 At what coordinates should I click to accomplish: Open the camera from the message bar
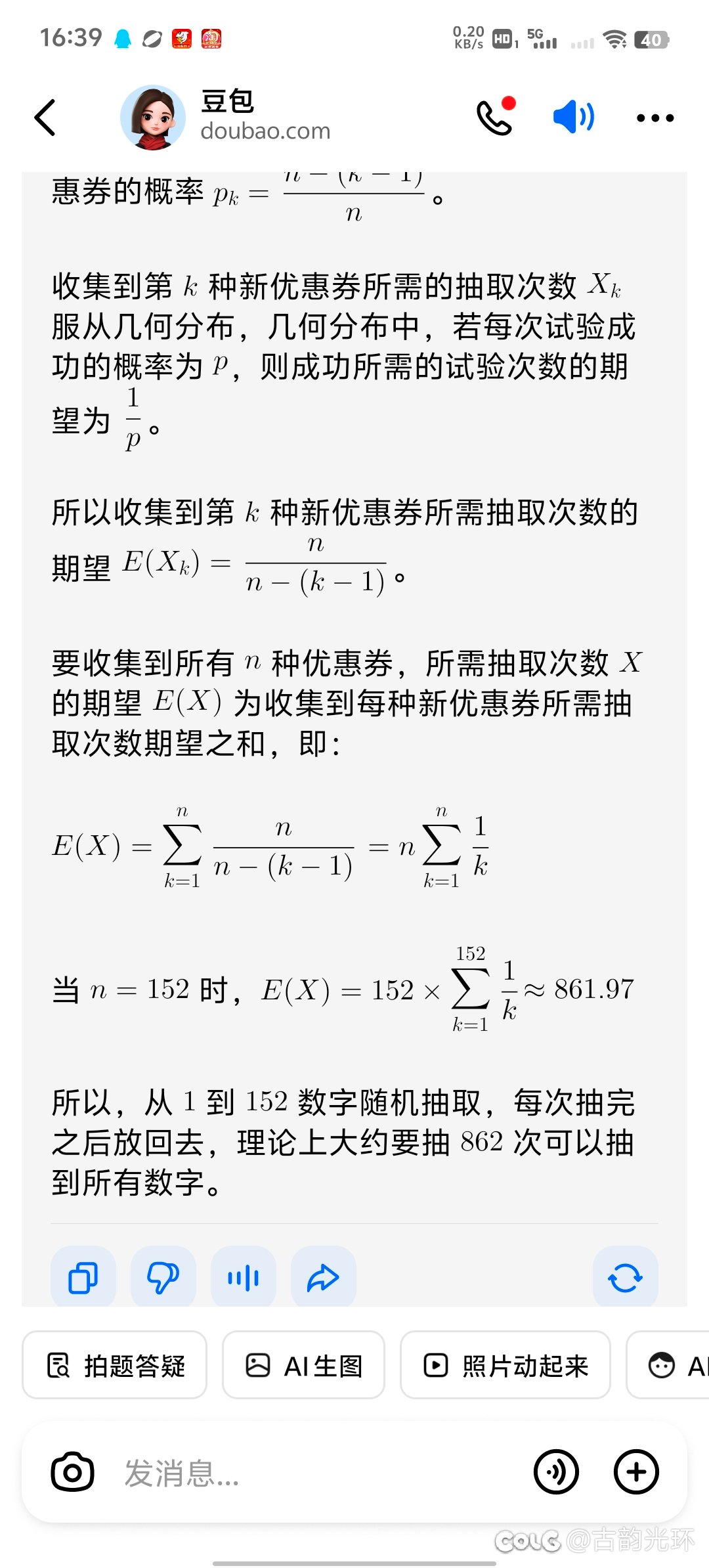pos(73,1472)
